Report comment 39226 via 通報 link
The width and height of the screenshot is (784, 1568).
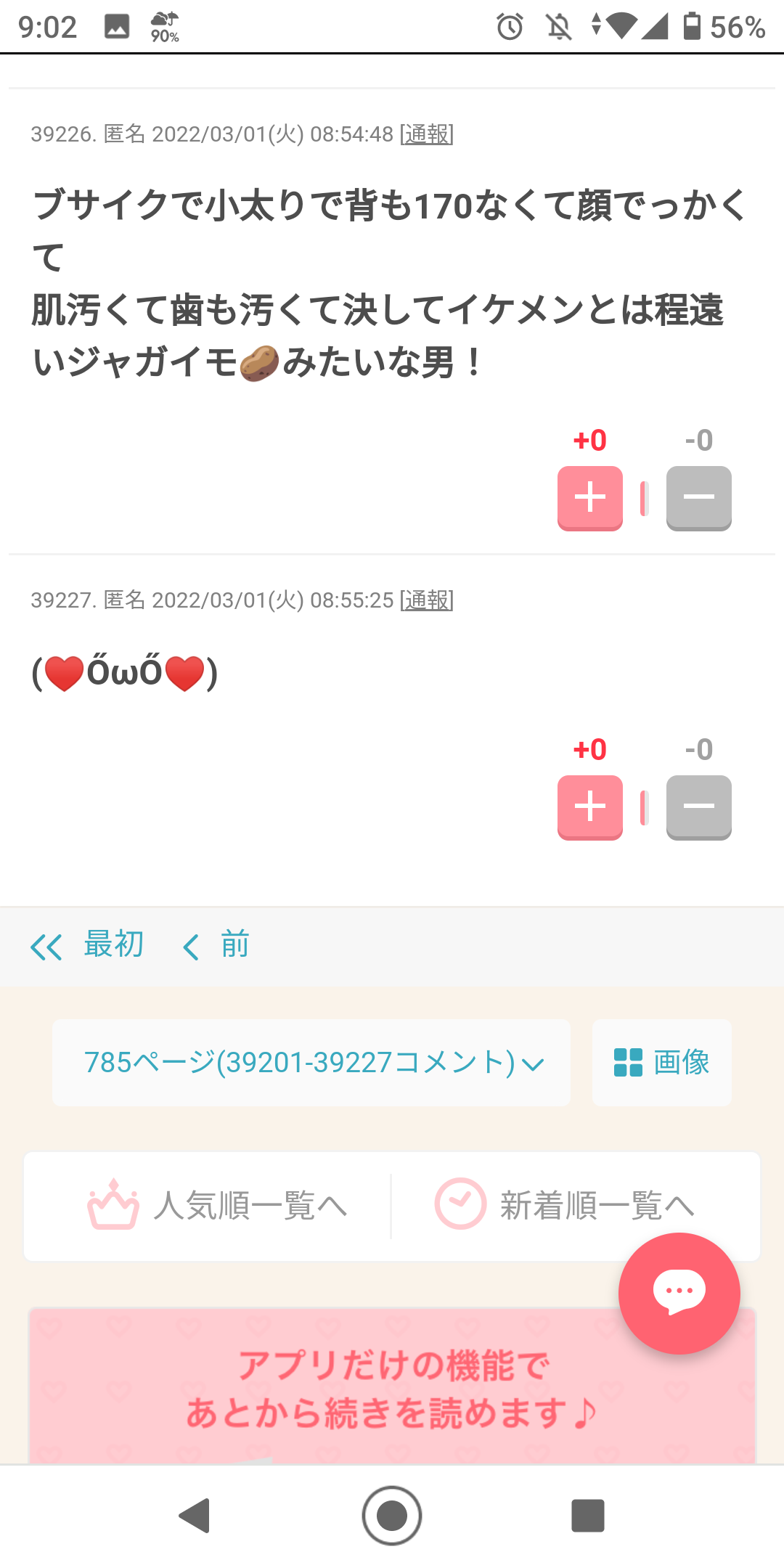[x=427, y=134]
